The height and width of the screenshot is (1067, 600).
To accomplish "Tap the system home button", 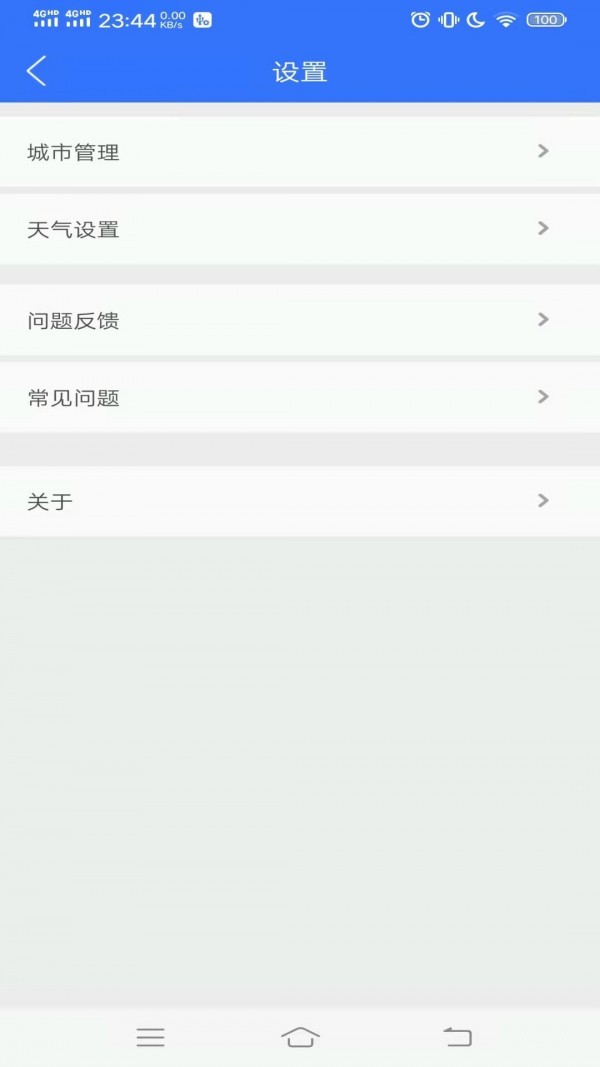I will point(300,1037).
